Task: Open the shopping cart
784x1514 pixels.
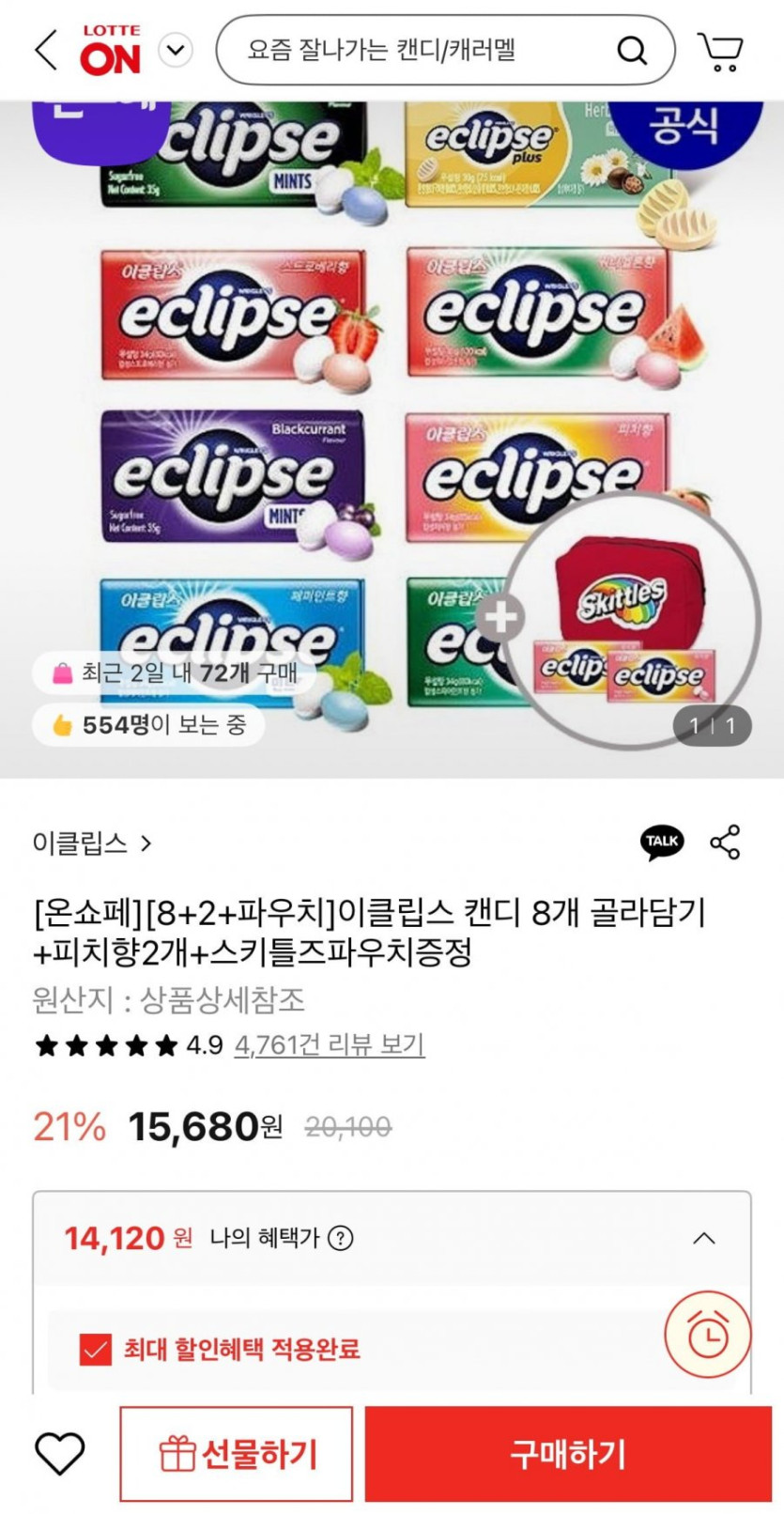Action: 720,52
